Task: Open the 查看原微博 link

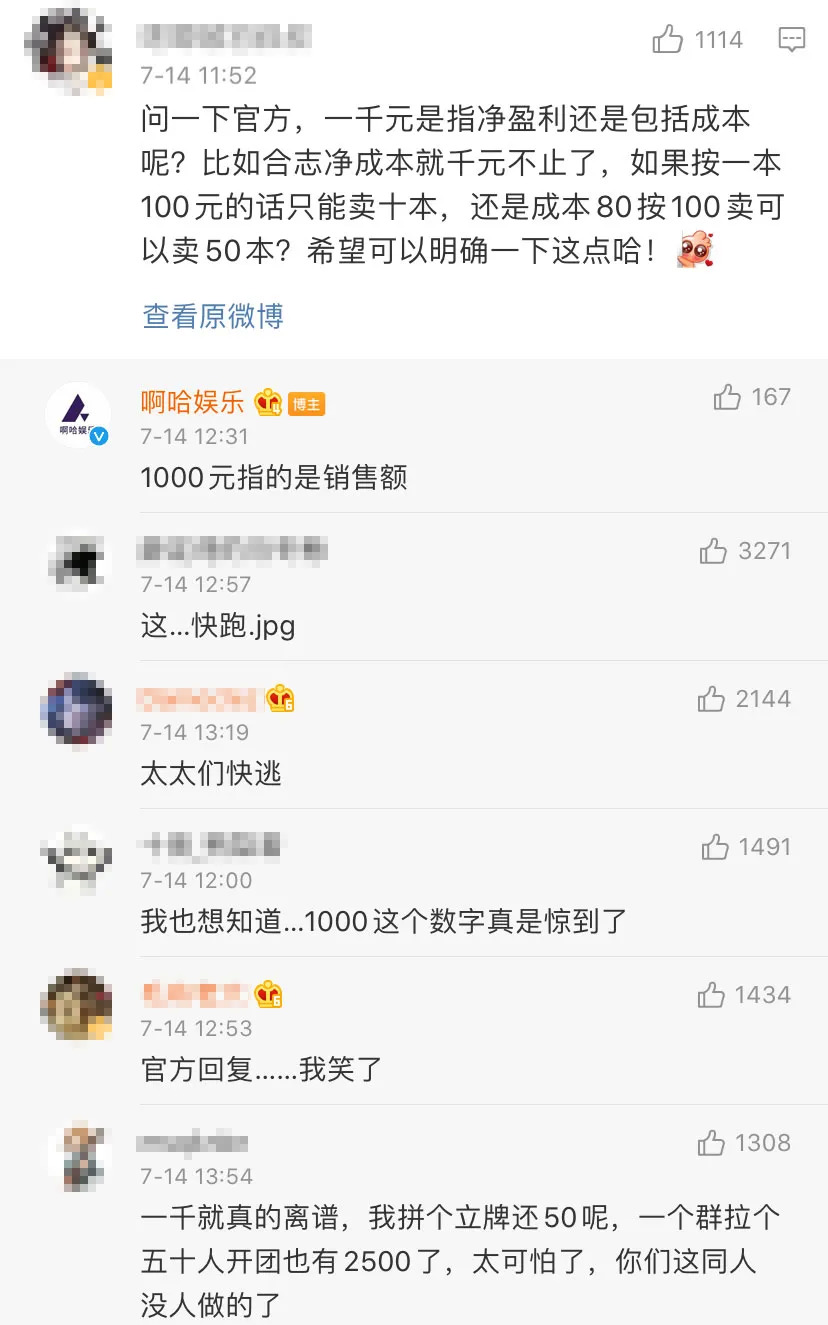Action: click(213, 316)
